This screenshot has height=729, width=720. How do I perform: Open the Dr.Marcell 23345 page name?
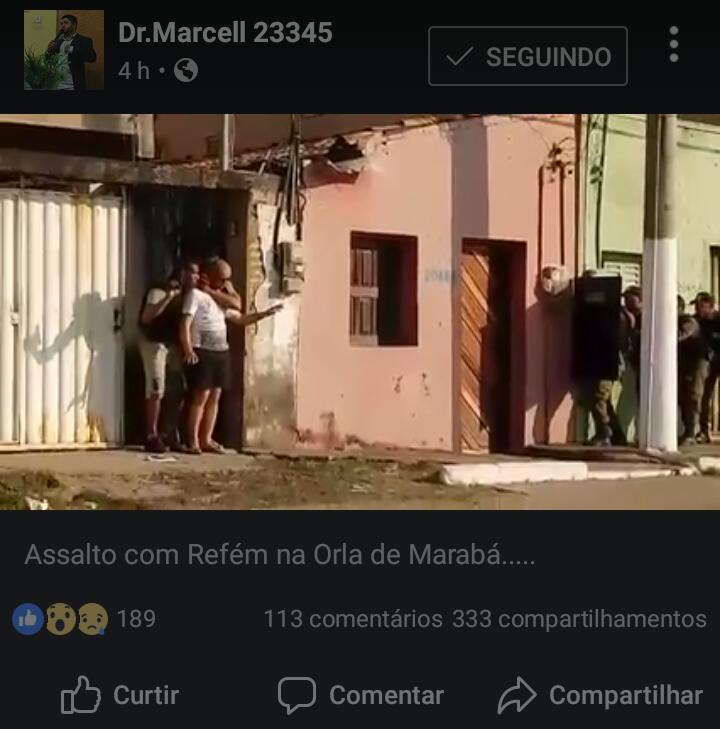click(225, 33)
